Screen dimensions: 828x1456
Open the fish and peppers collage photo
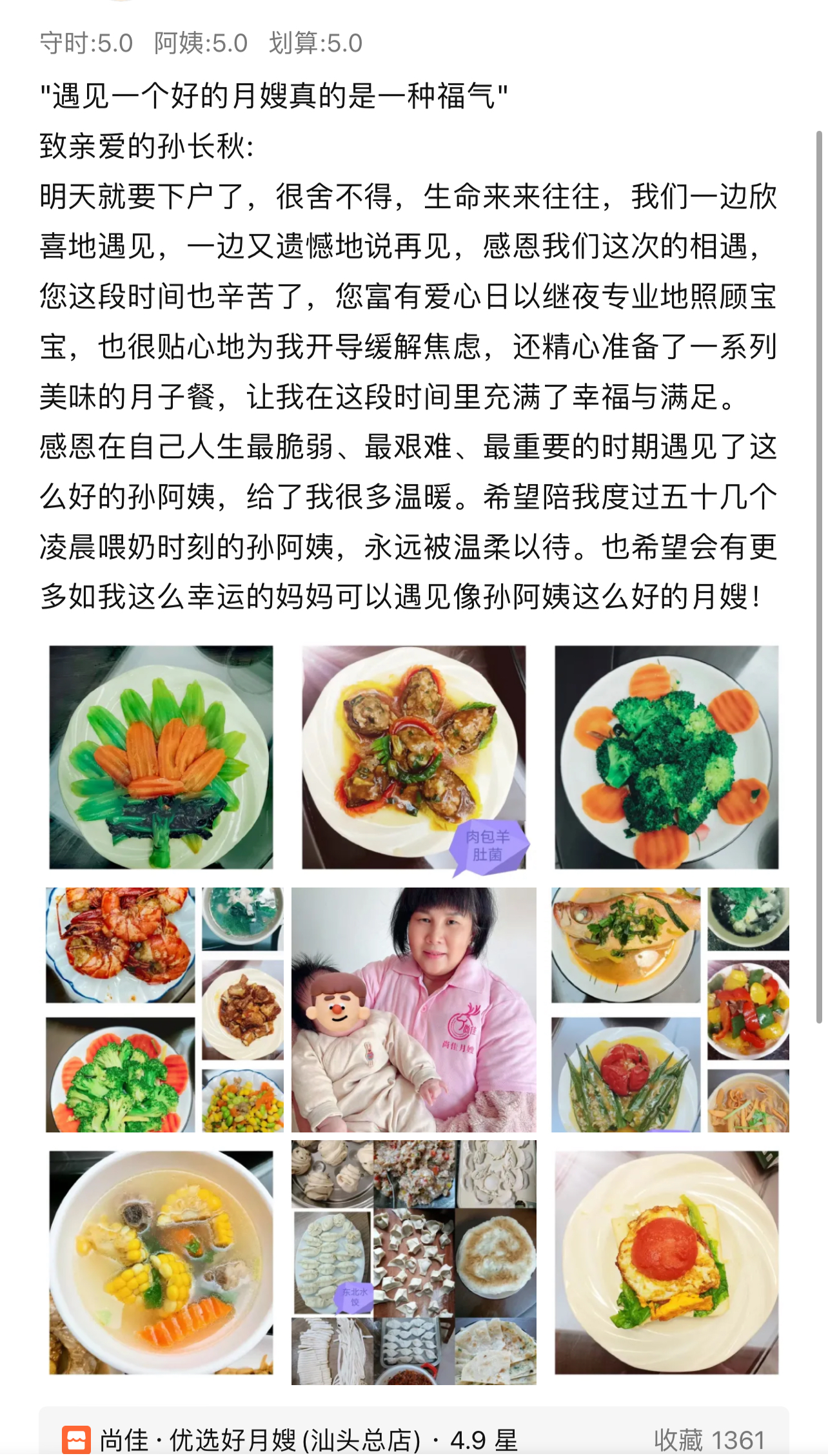coord(669,1009)
